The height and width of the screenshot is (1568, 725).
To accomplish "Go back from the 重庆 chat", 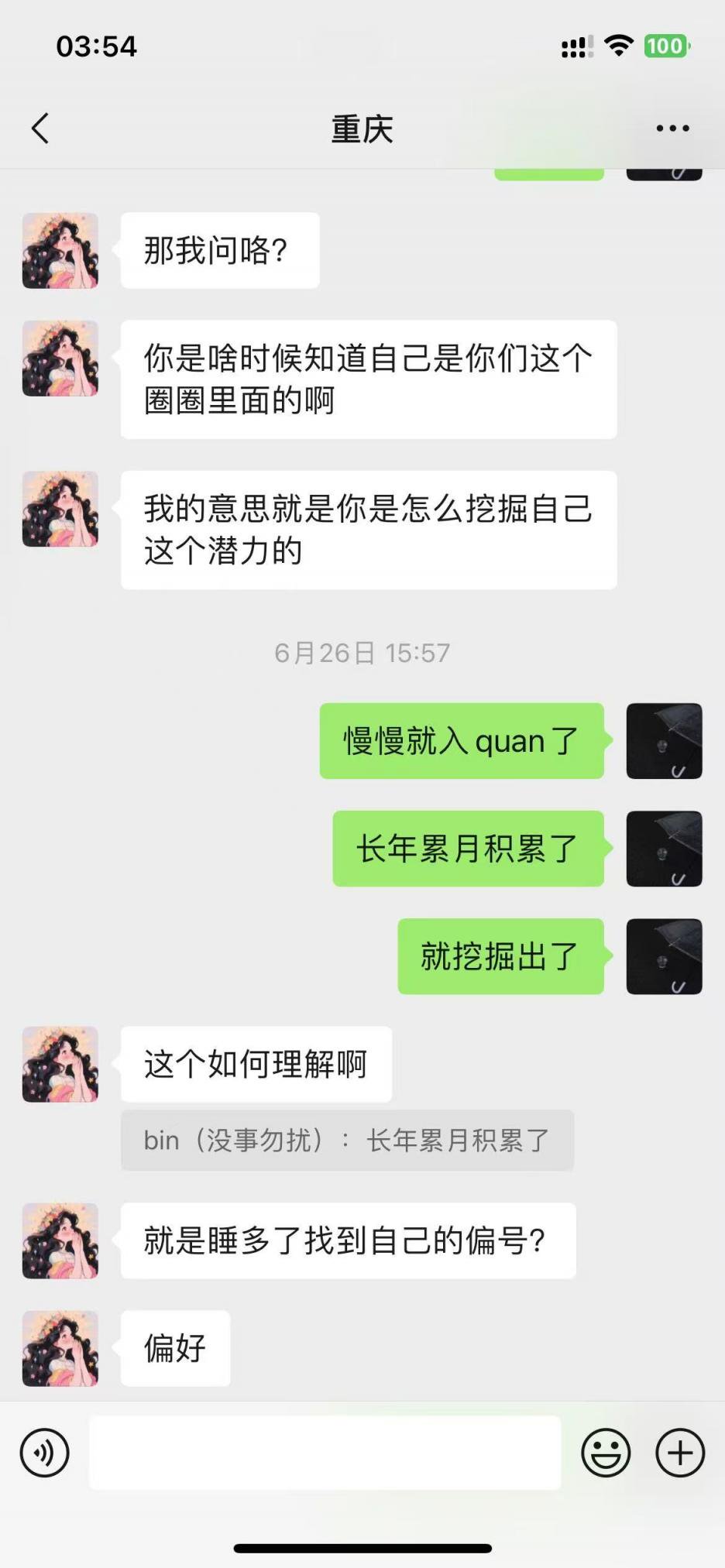I will (x=40, y=129).
